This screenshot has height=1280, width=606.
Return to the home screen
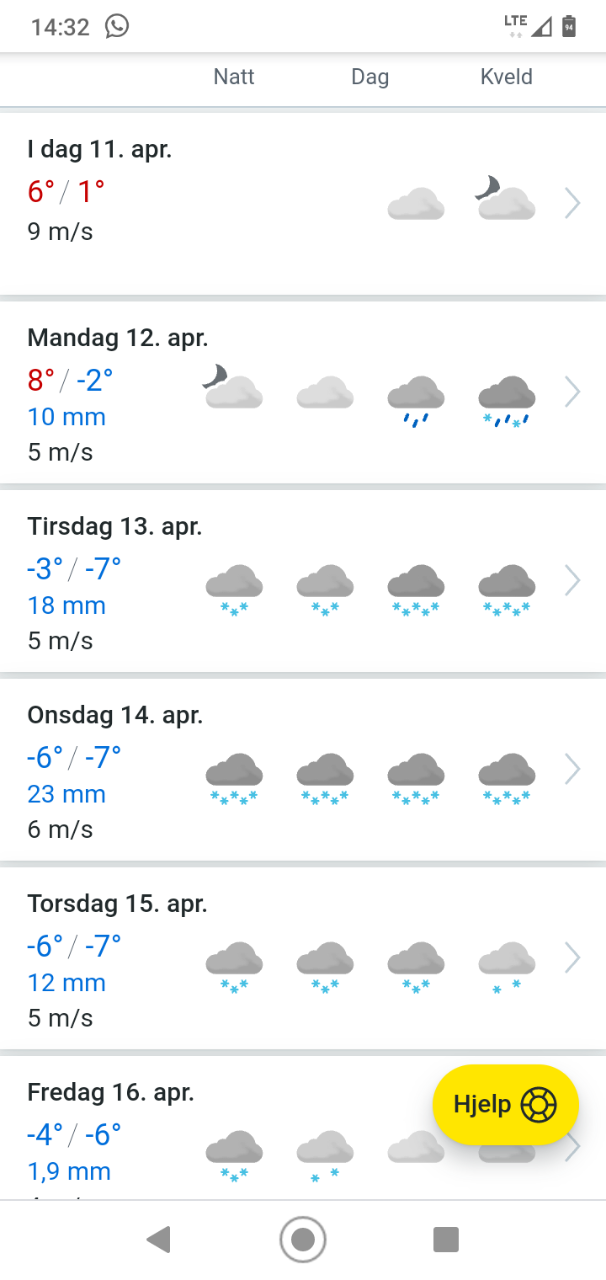coord(303,1240)
